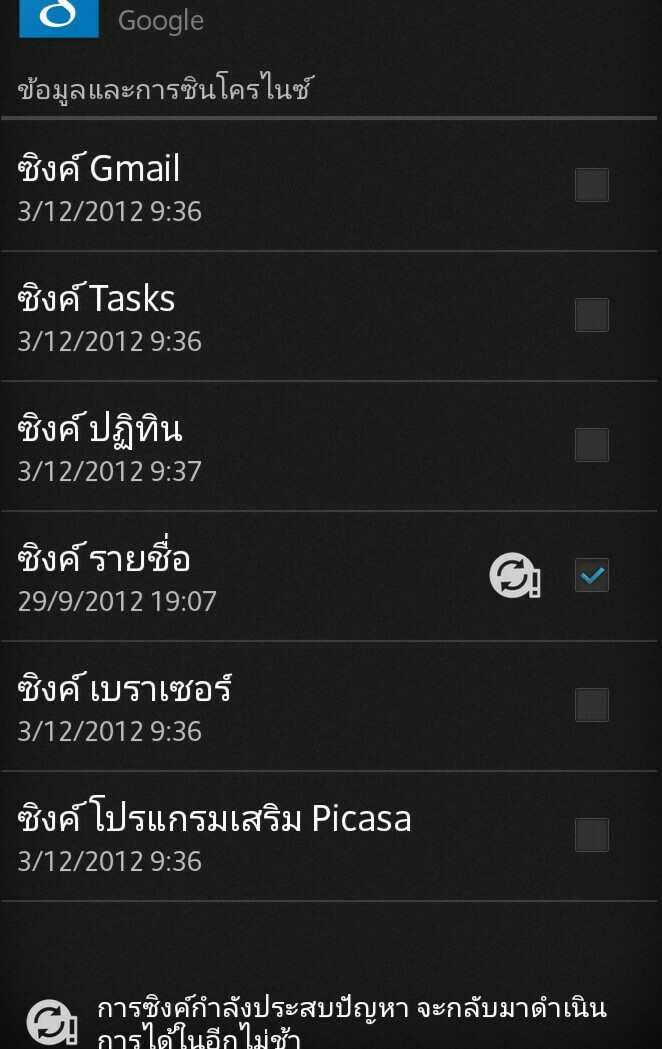Tick the ซิงค์ Tasks checkbox
This screenshot has width=662, height=1049.
(591, 315)
